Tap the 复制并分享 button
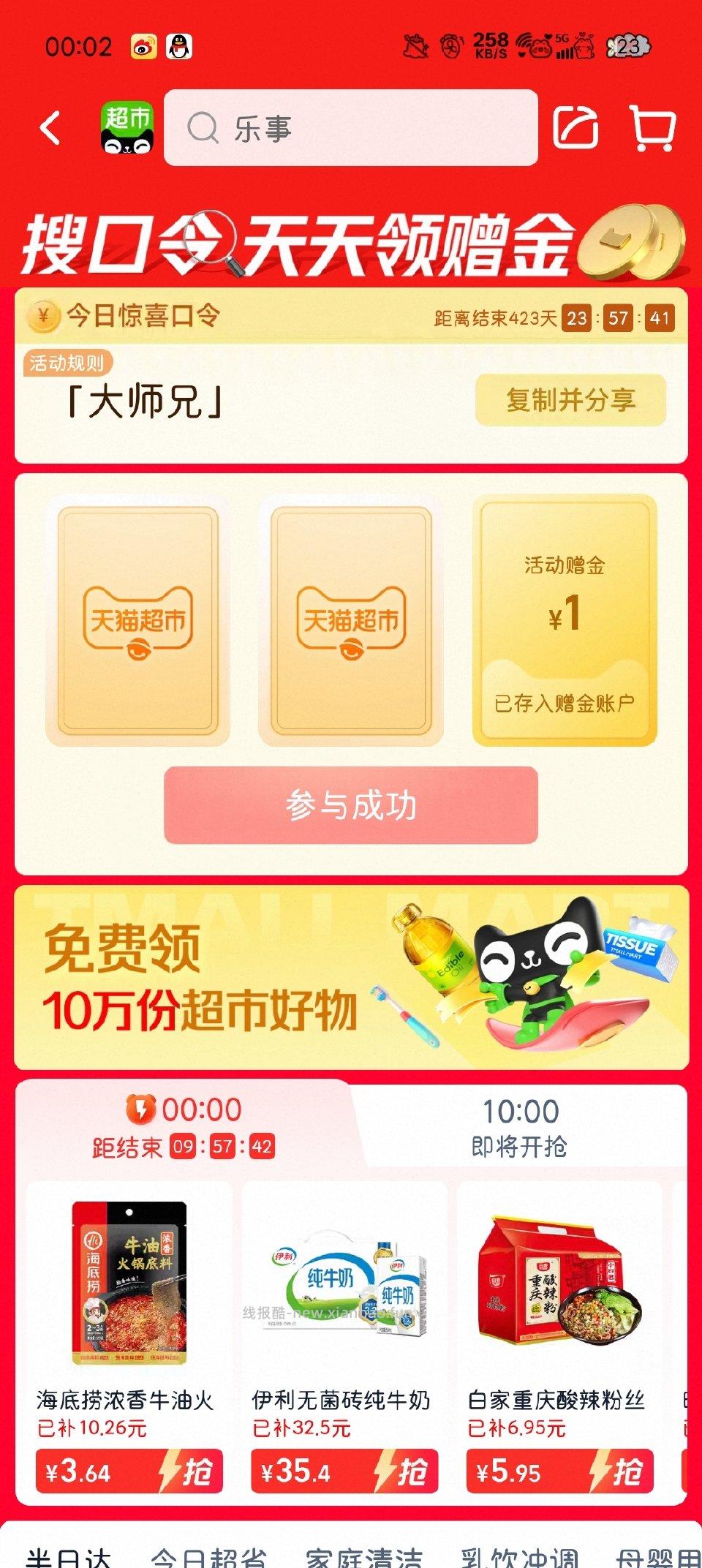Image resolution: width=702 pixels, height=1568 pixels. 572,399
